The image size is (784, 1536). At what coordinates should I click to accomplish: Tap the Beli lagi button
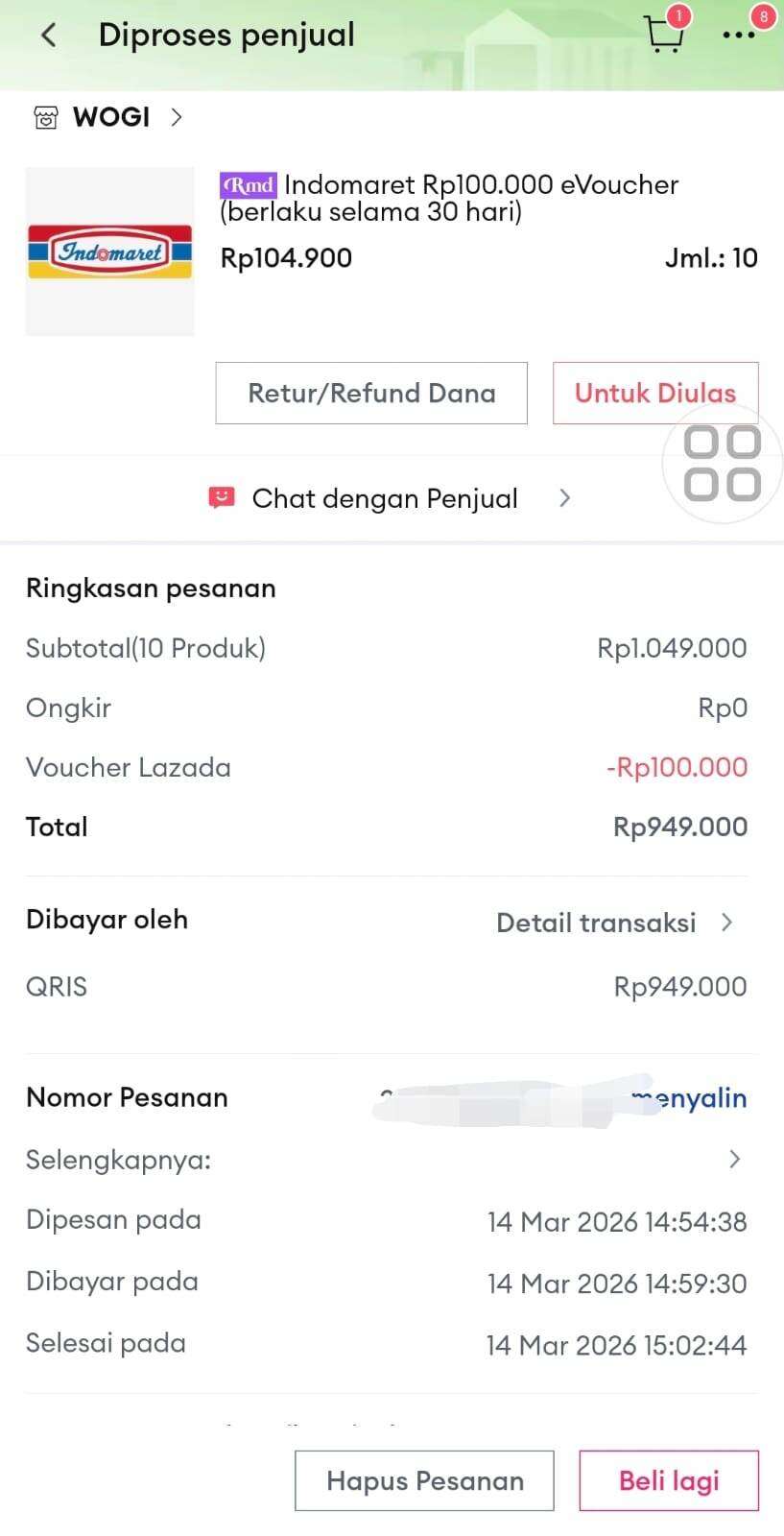(668, 1480)
